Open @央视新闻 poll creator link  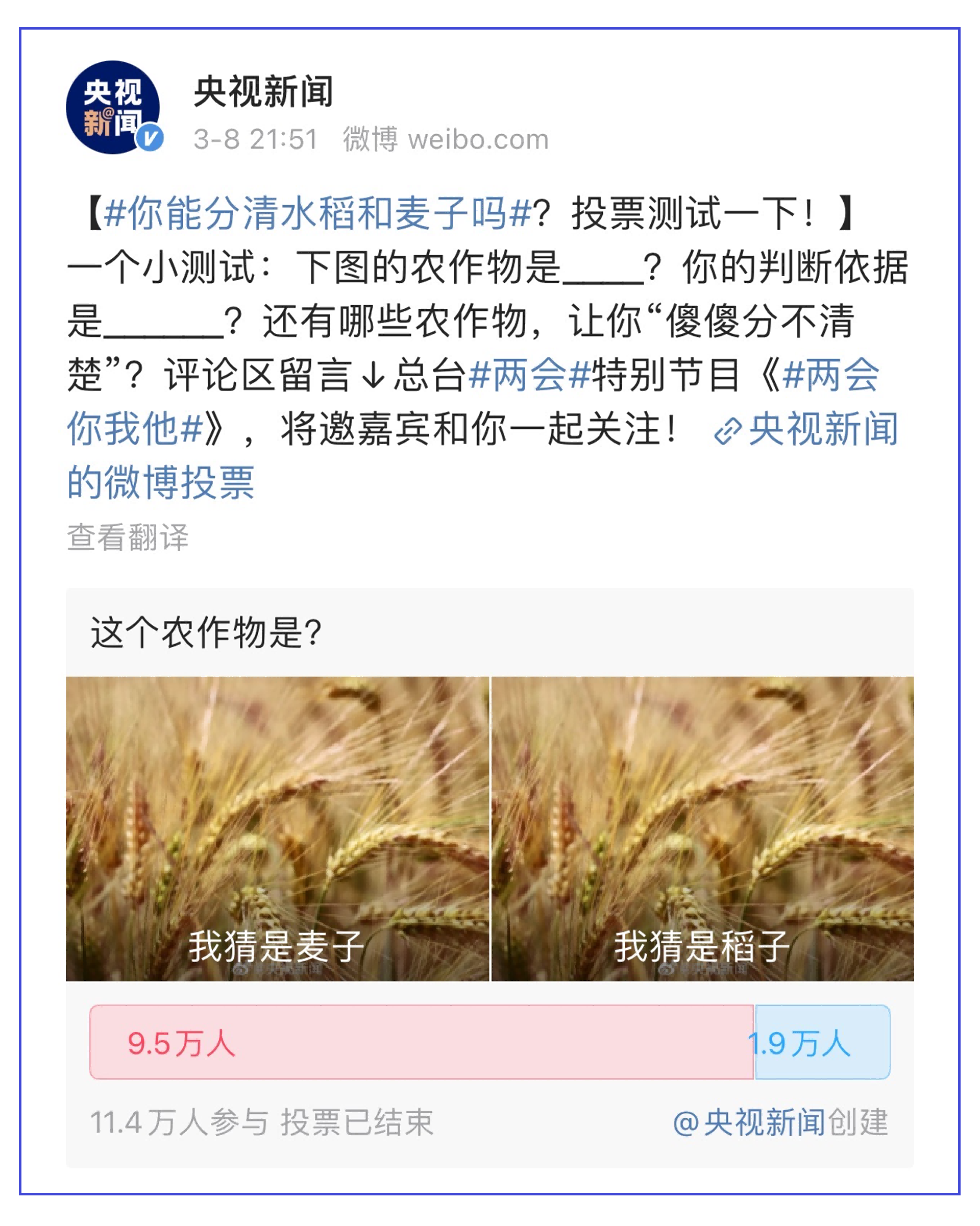pyautogui.click(x=748, y=1122)
